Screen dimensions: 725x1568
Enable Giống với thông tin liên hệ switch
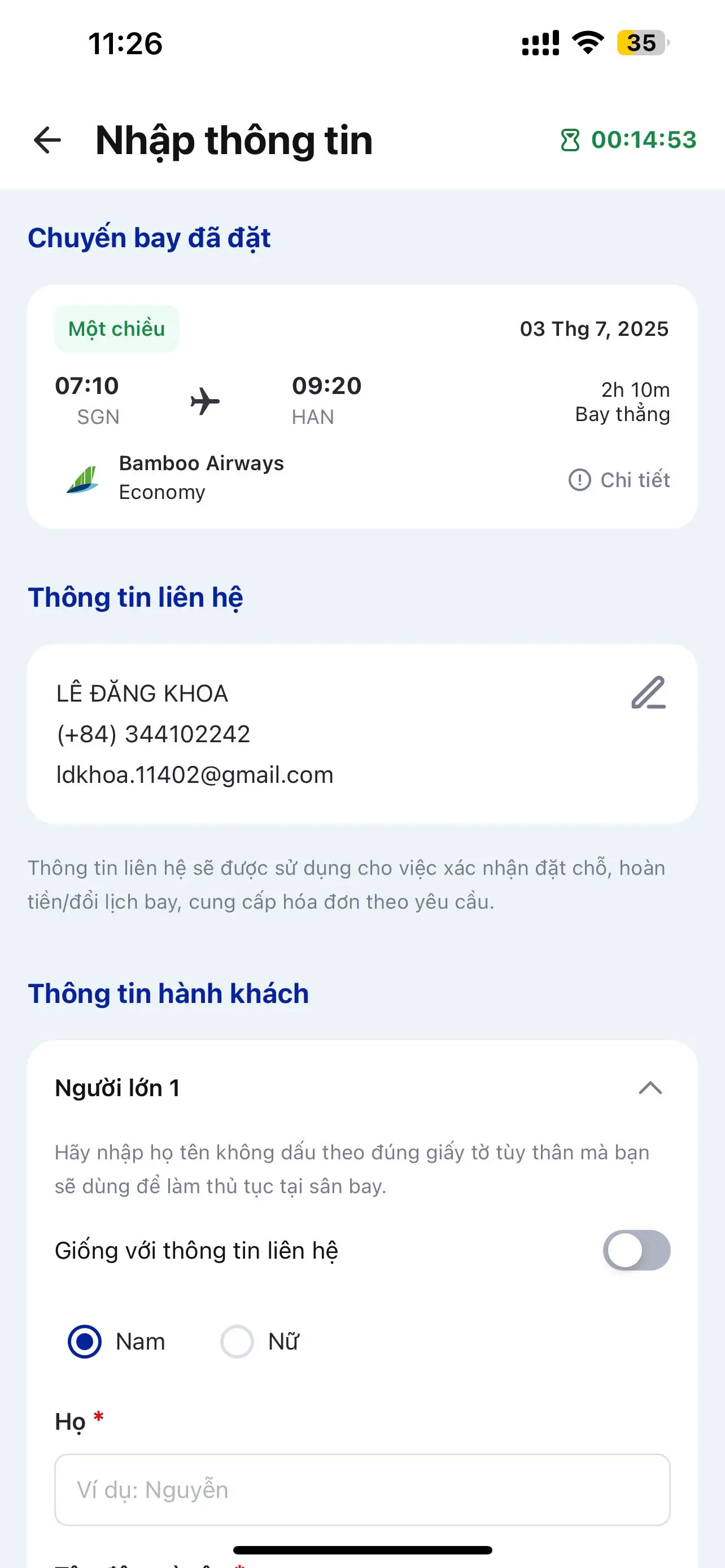pyautogui.click(x=636, y=1250)
